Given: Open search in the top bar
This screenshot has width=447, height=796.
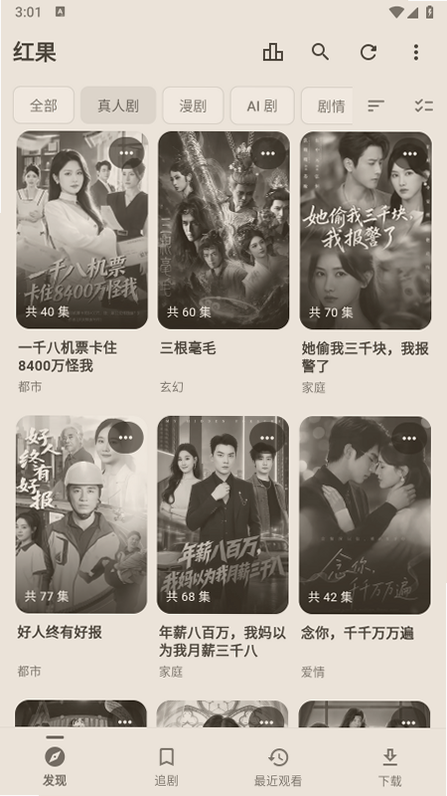Looking at the screenshot, I should click(x=320, y=52).
